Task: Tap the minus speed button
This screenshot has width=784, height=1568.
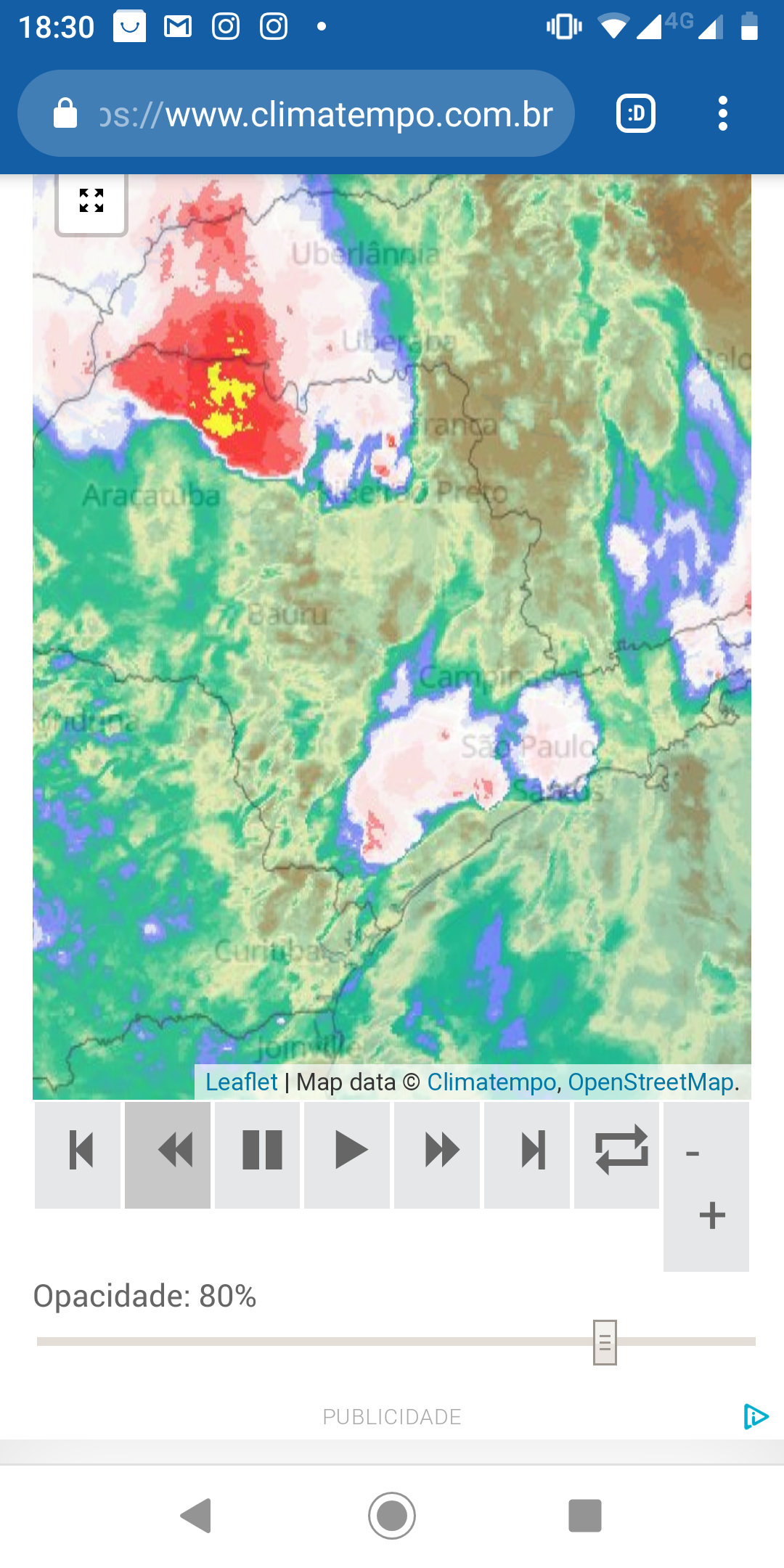Action: [x=693, y=1153]
